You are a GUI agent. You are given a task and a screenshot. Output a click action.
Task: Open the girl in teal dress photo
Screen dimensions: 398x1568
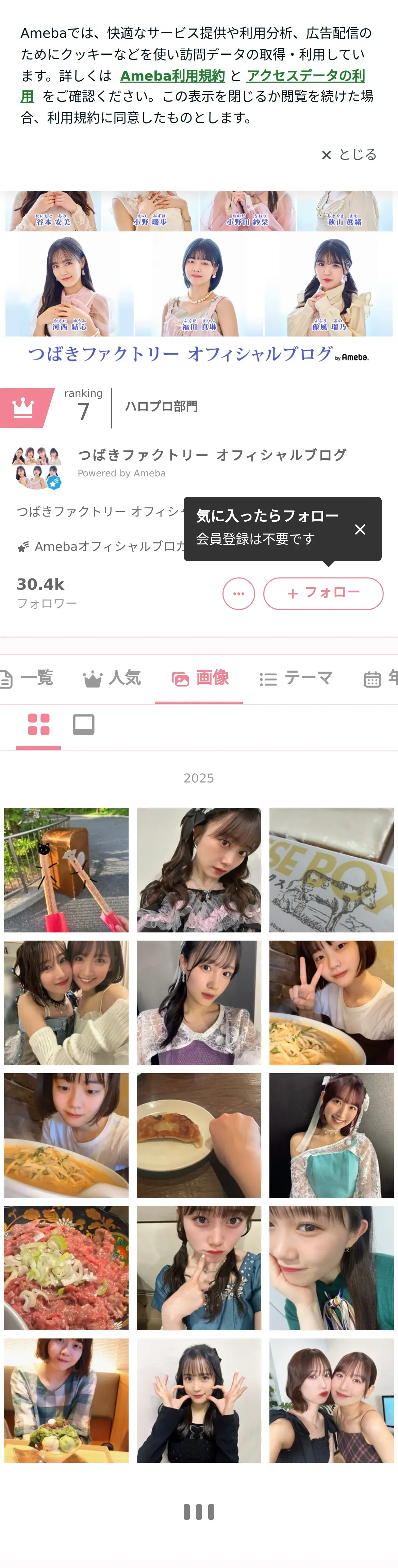(x=332, y=1135)
